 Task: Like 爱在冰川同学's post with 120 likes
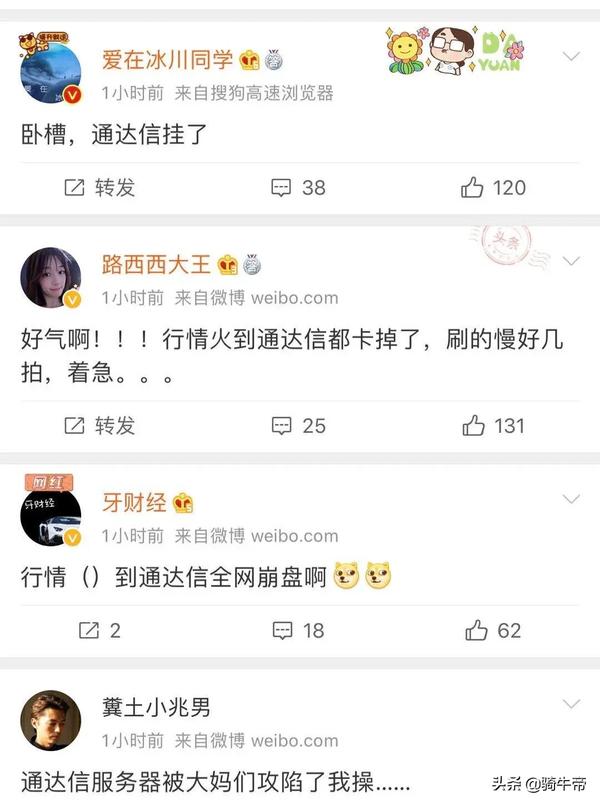(494, 187)
